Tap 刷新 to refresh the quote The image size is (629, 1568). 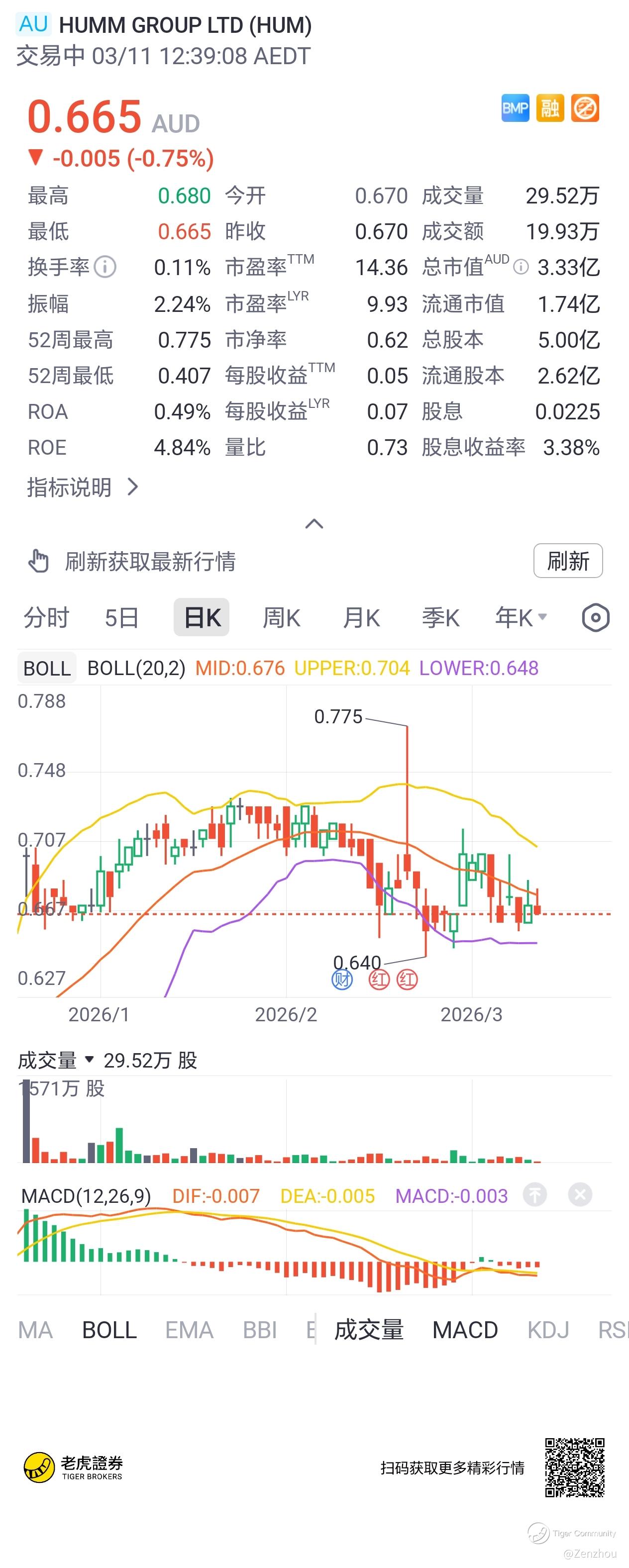click(567, 561)
